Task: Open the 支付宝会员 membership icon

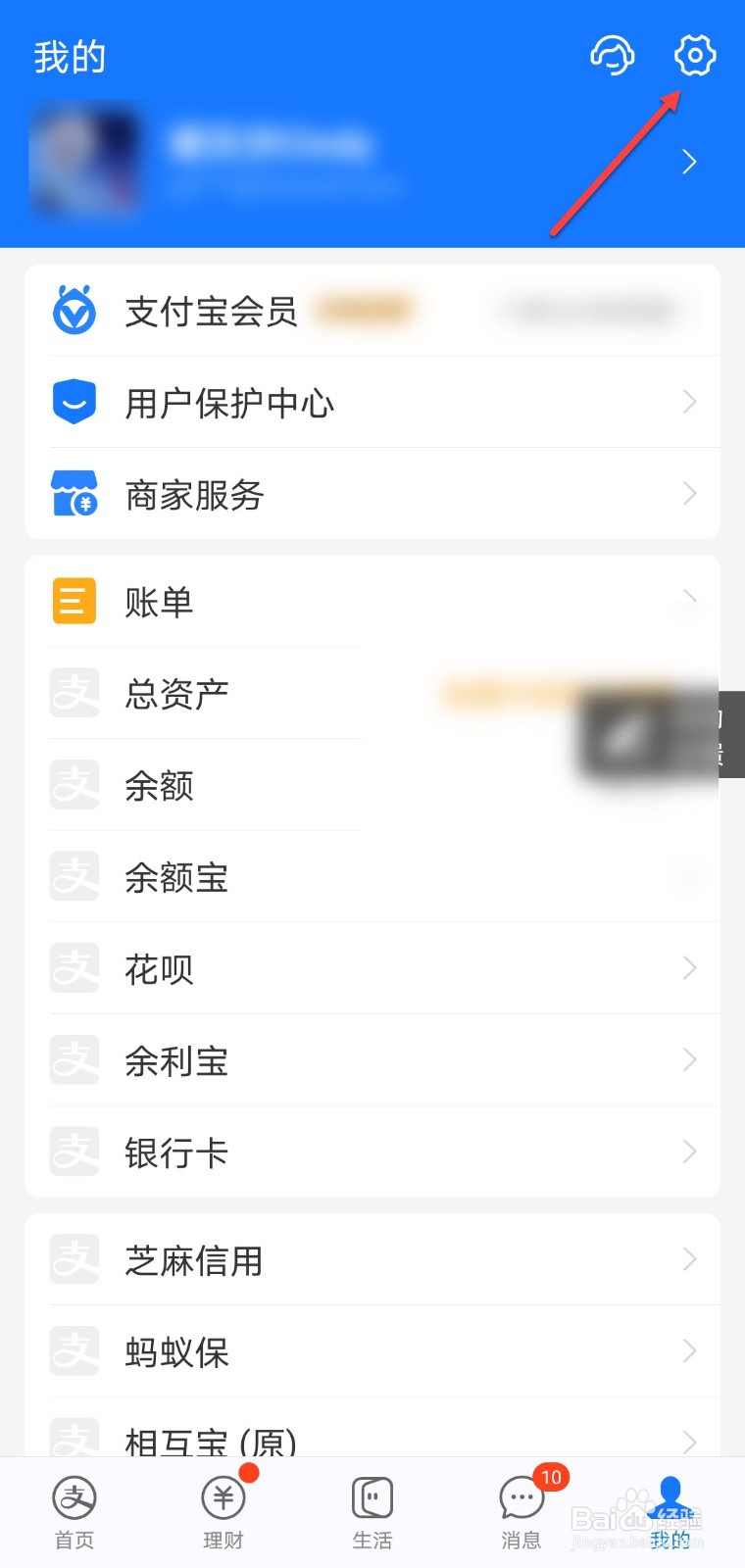Action: [74, 310]
